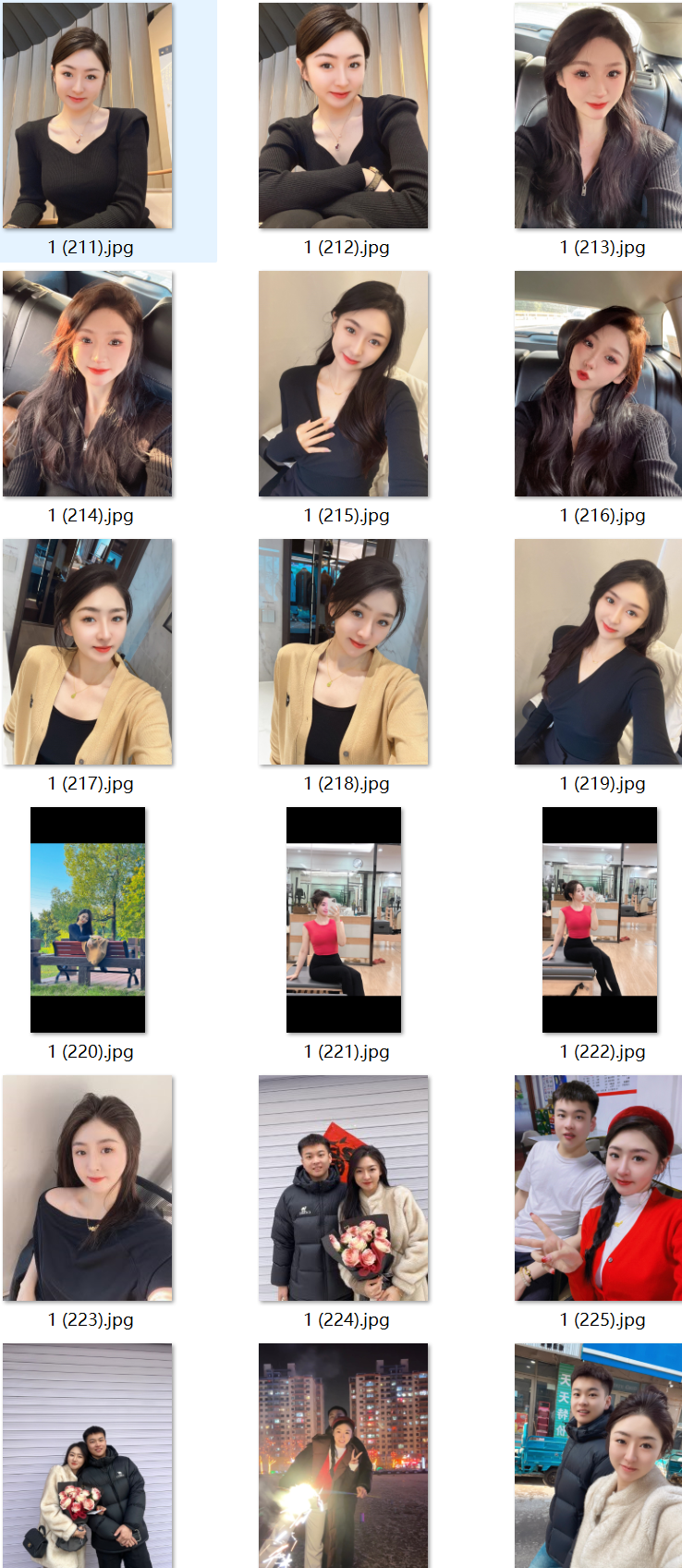Open the image 1 (223).jpg
682x1568 pixels.
(x=88, y=1188)
